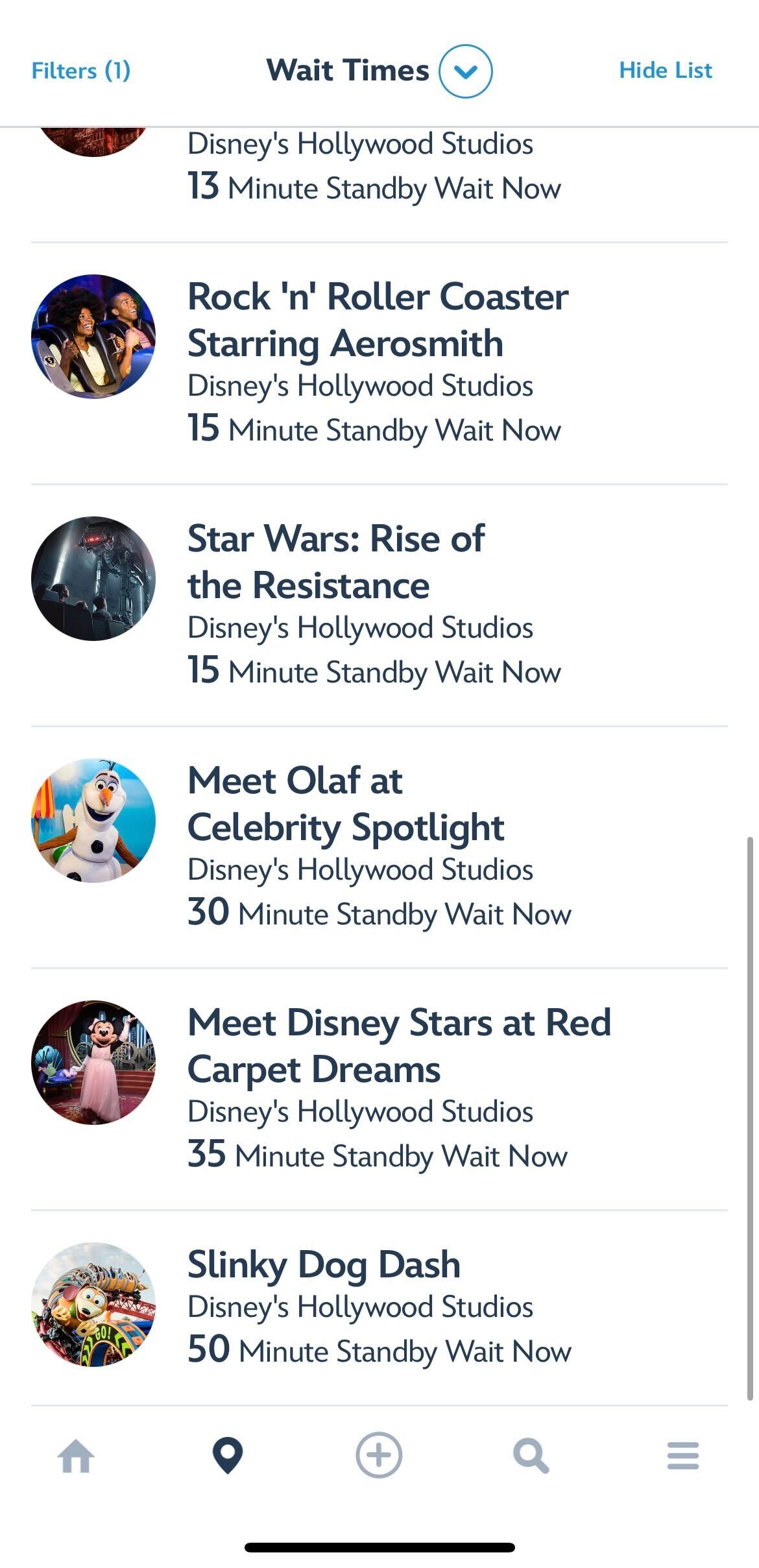Check Slinky Dog Dash details
The image size is (759, 1568).
324,1264
